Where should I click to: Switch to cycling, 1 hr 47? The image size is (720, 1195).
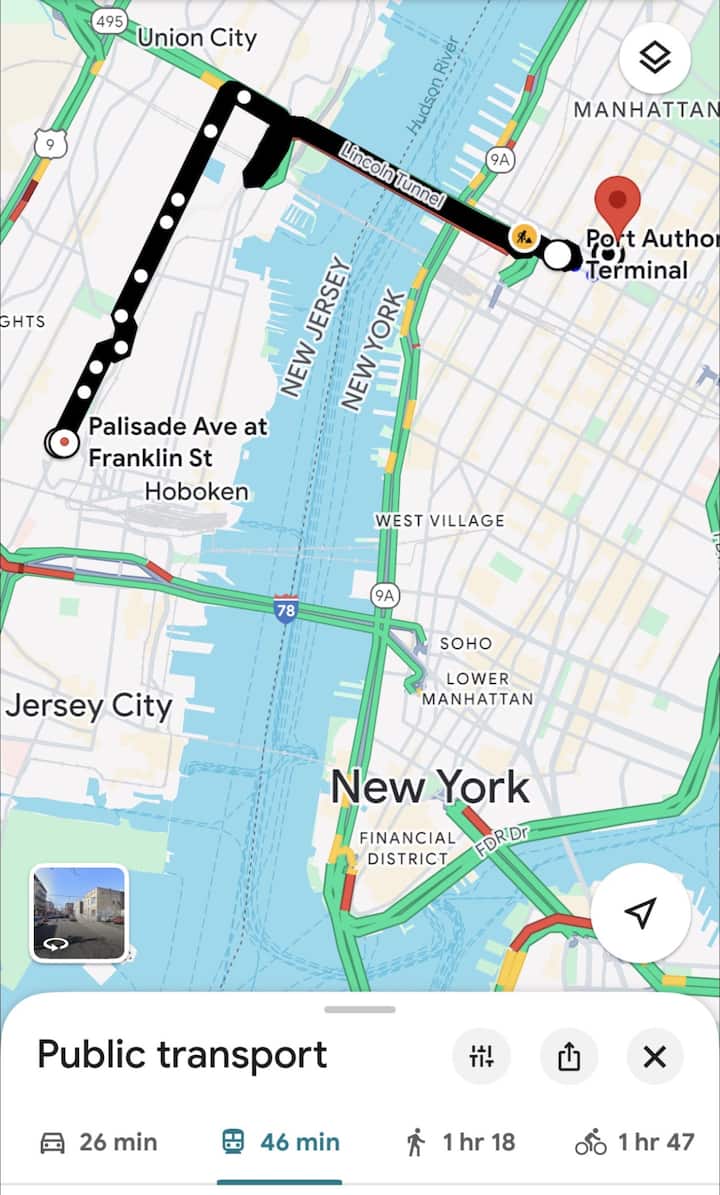coord(634,1141)
